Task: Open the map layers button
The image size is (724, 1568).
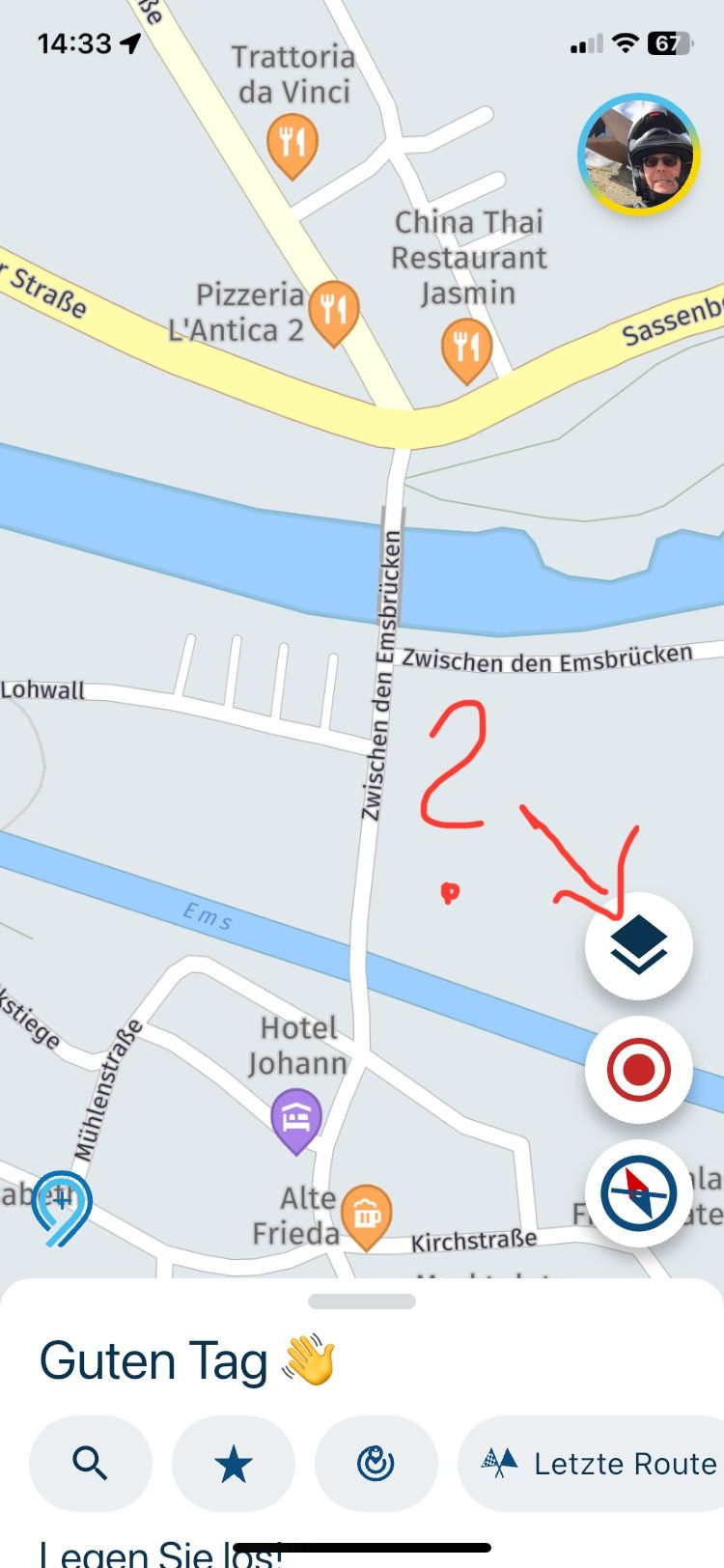Action: point(638,946)
